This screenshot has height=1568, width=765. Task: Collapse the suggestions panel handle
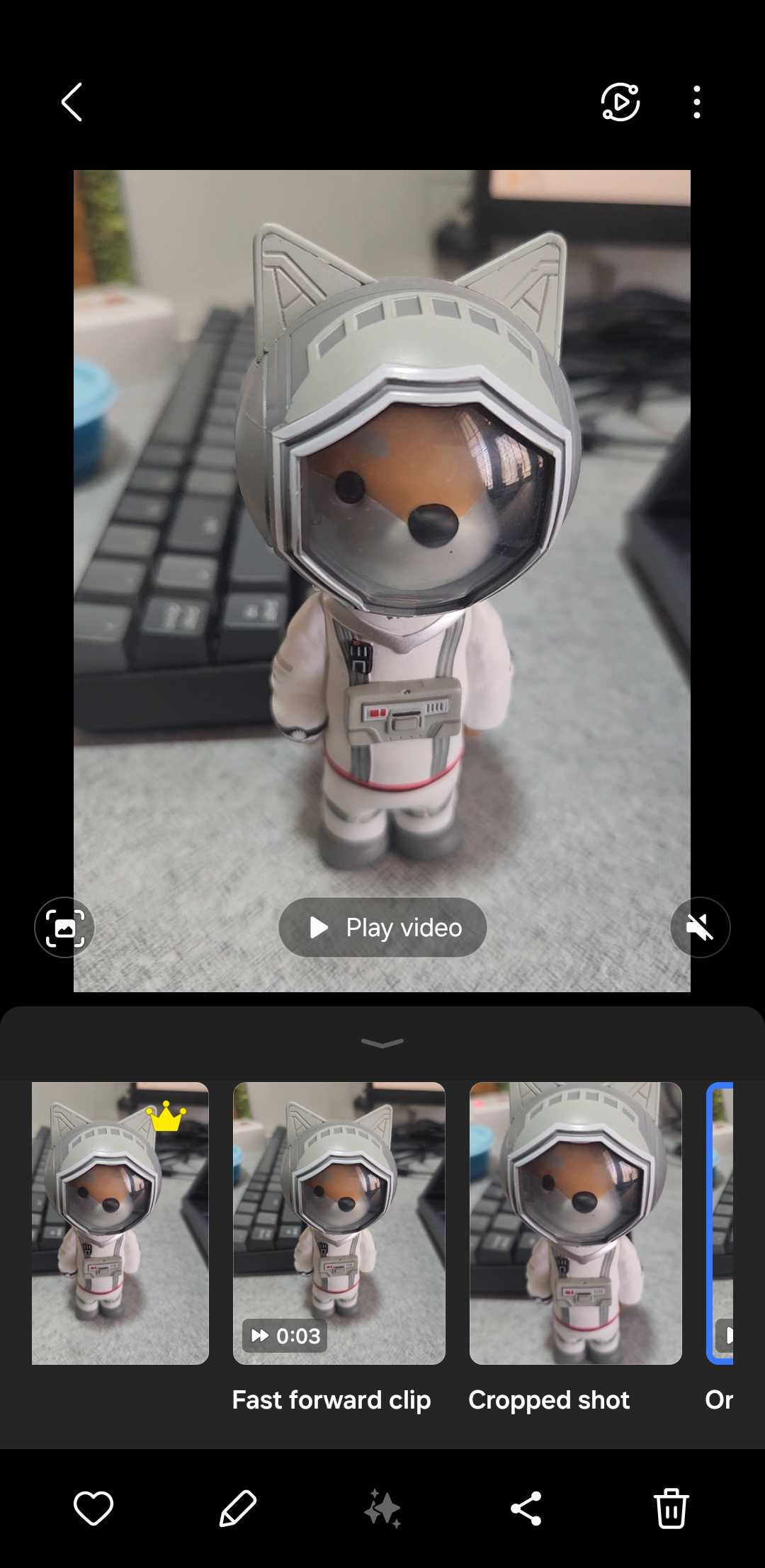click(x=382, y=1043)
